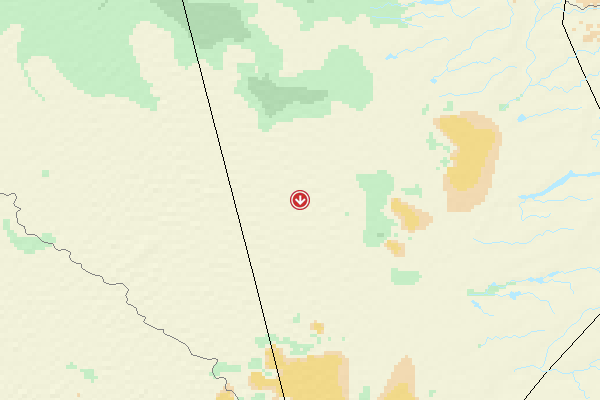Tap the red arrow map marker
Screen dimensions: 600x400
[x=300, y=200]
